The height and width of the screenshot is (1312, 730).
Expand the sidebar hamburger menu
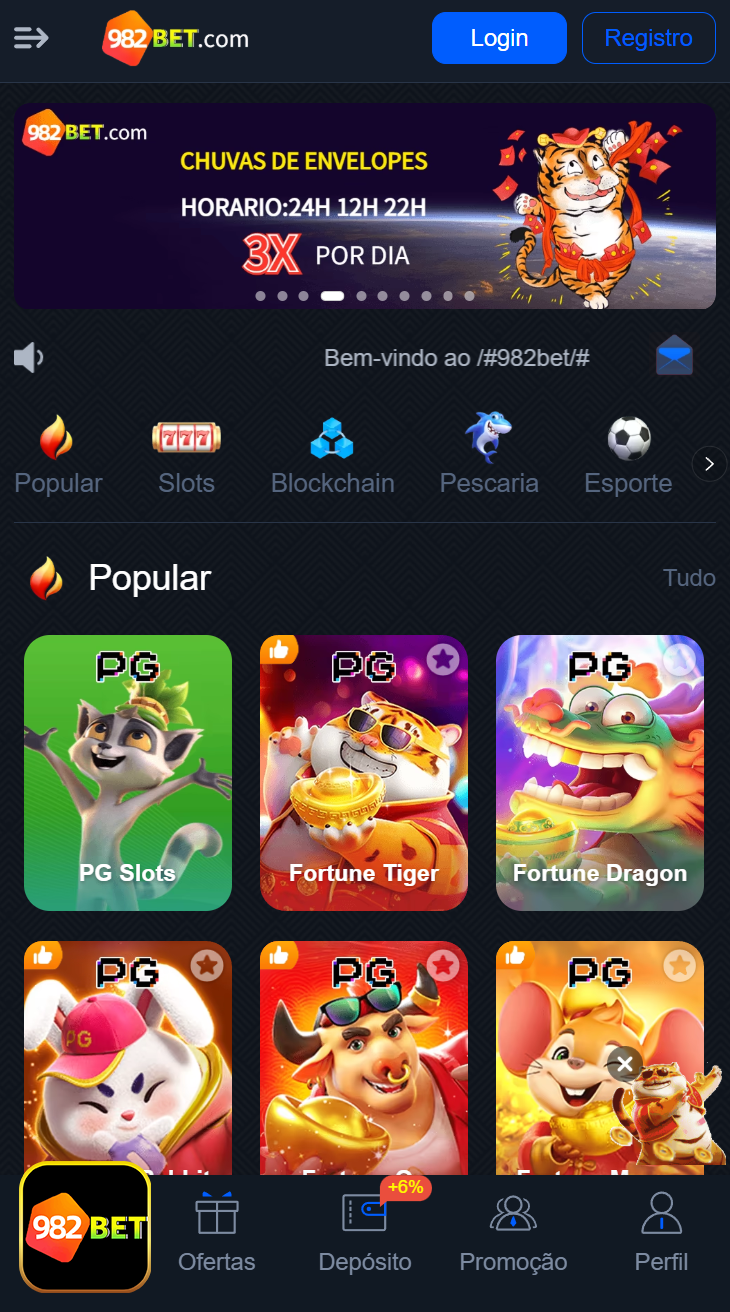31,38
